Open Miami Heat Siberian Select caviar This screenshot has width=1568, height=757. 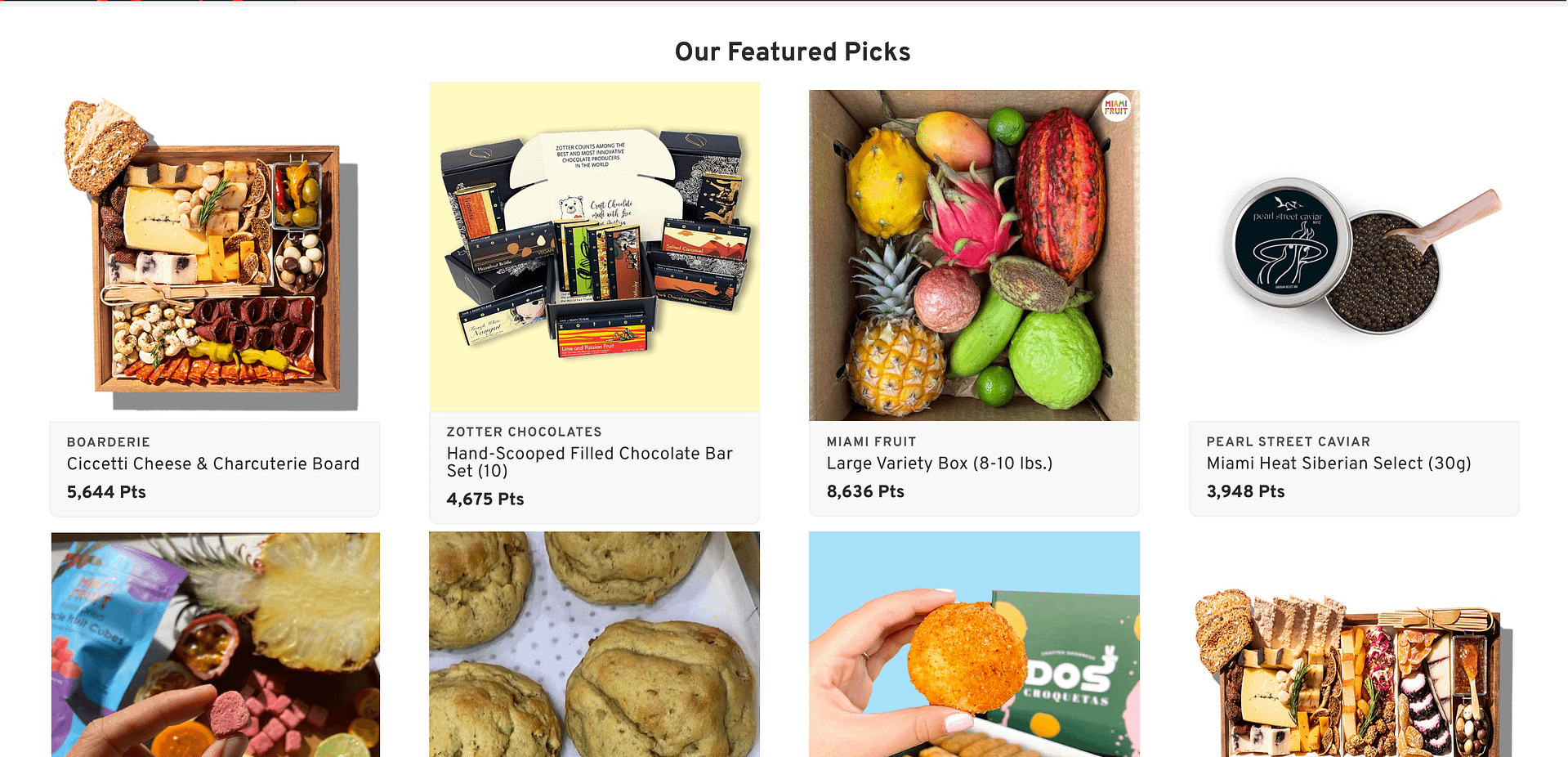[x=1338, y=464]
